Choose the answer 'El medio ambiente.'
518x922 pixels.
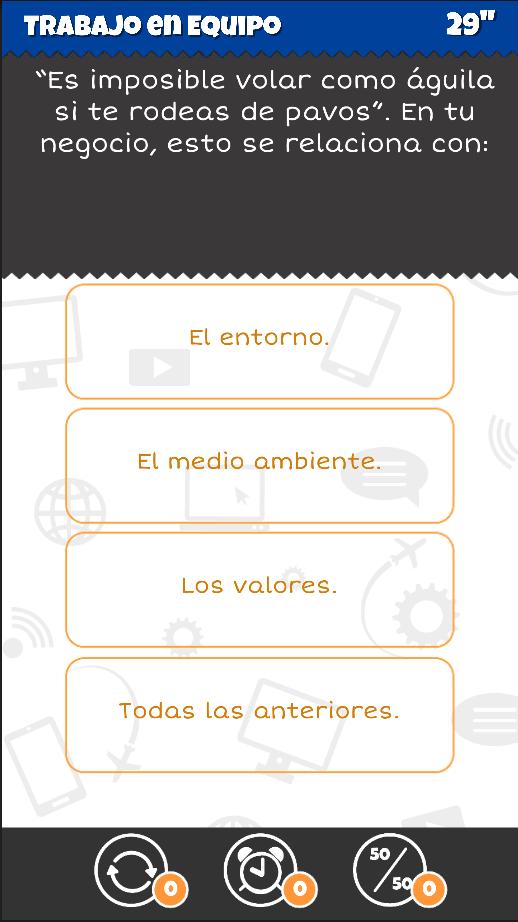[259, 466]
